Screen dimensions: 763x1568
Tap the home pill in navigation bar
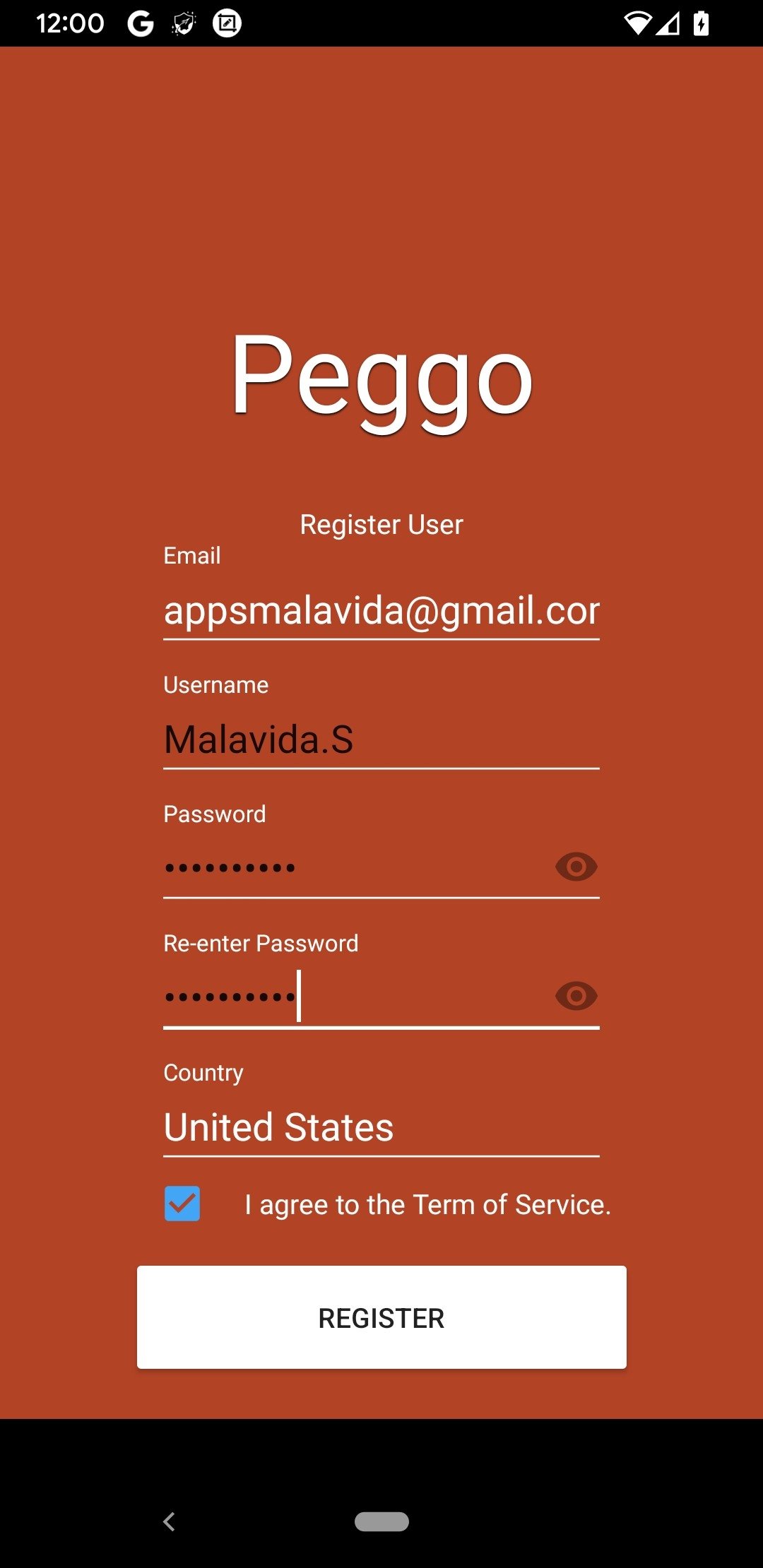tap(381, 1521)
